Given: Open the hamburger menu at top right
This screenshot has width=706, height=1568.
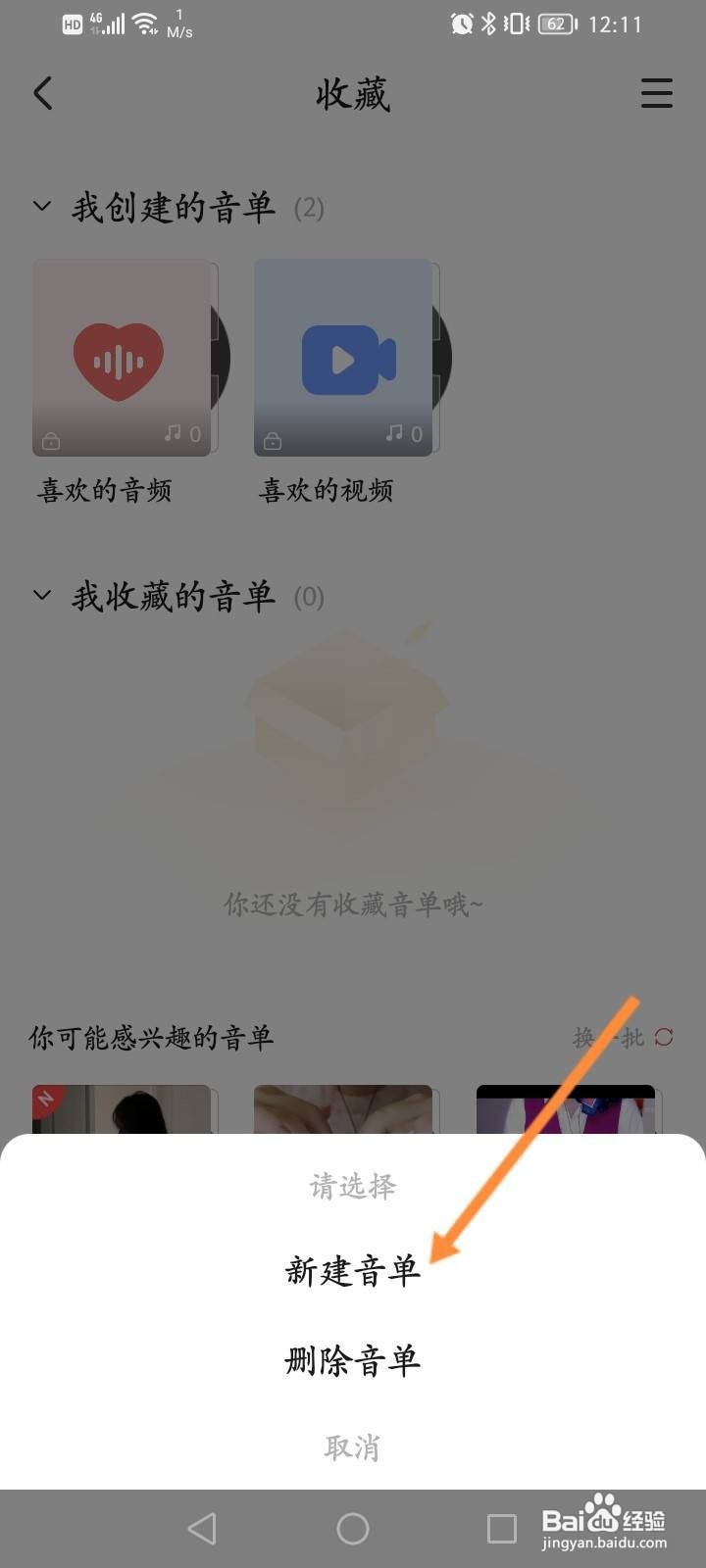Looking at the screenshot, I should pos(656,93).
